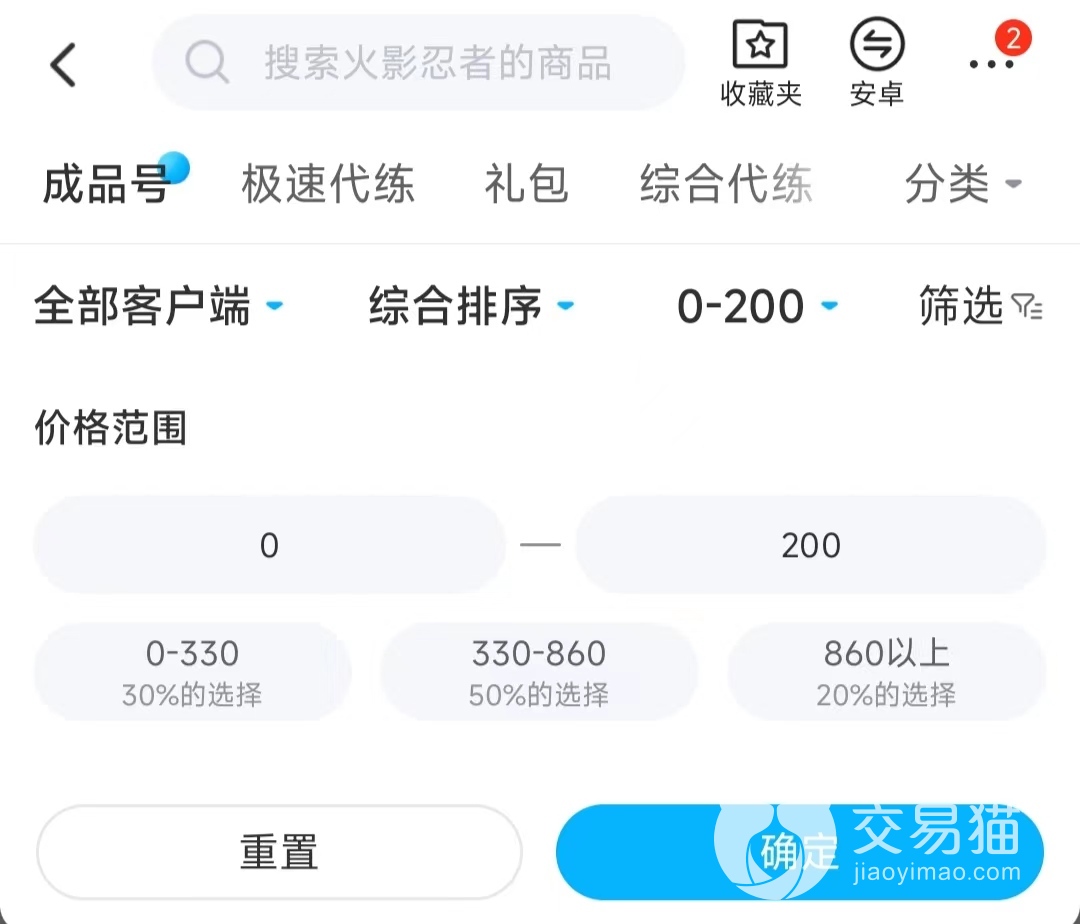Go back with the top-left arrow
Image resolution: width=1080 pixels, height=924 pixels.
(x=64, y=65)
